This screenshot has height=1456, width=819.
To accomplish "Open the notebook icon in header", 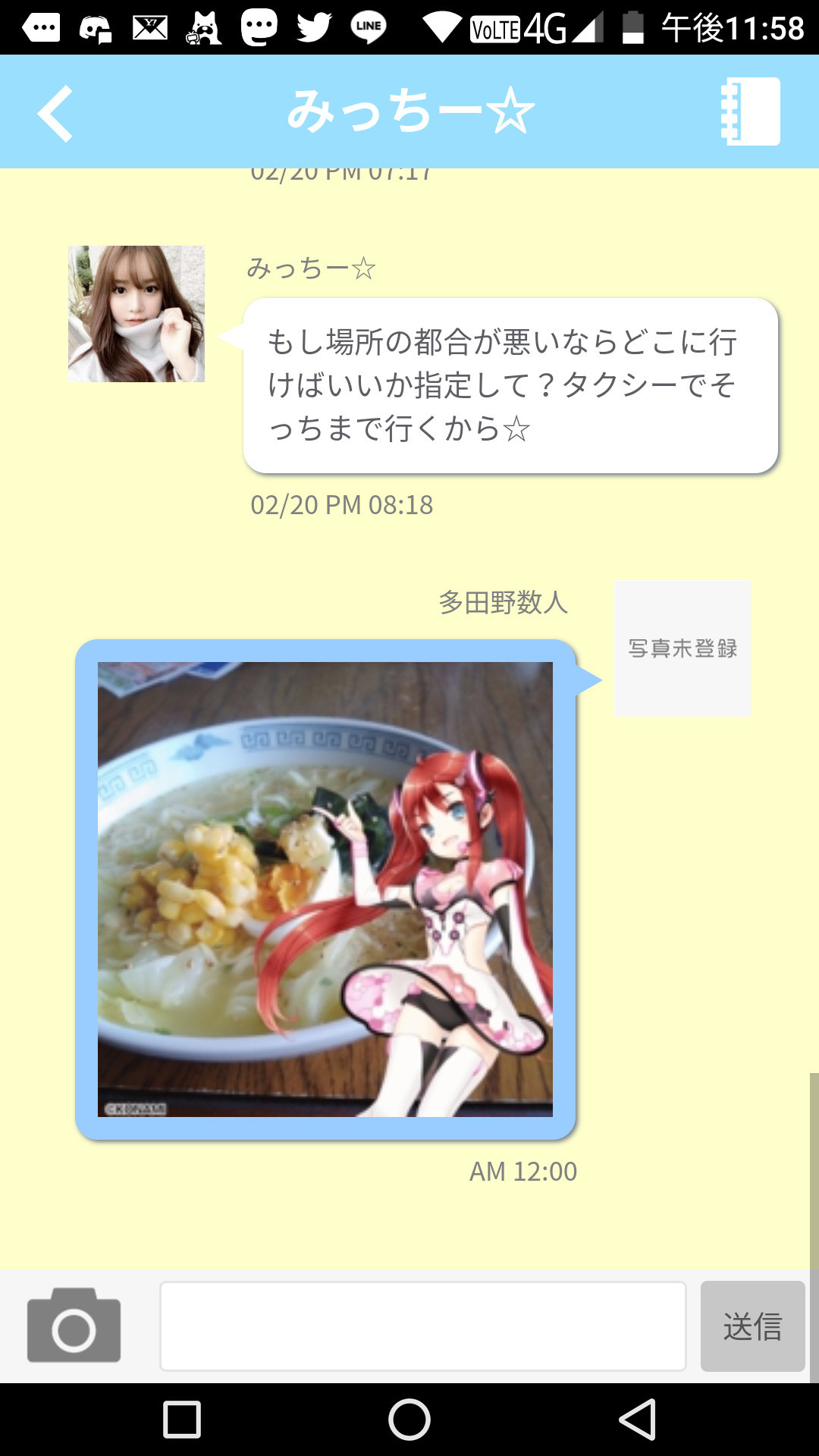I will coord(750,111).
